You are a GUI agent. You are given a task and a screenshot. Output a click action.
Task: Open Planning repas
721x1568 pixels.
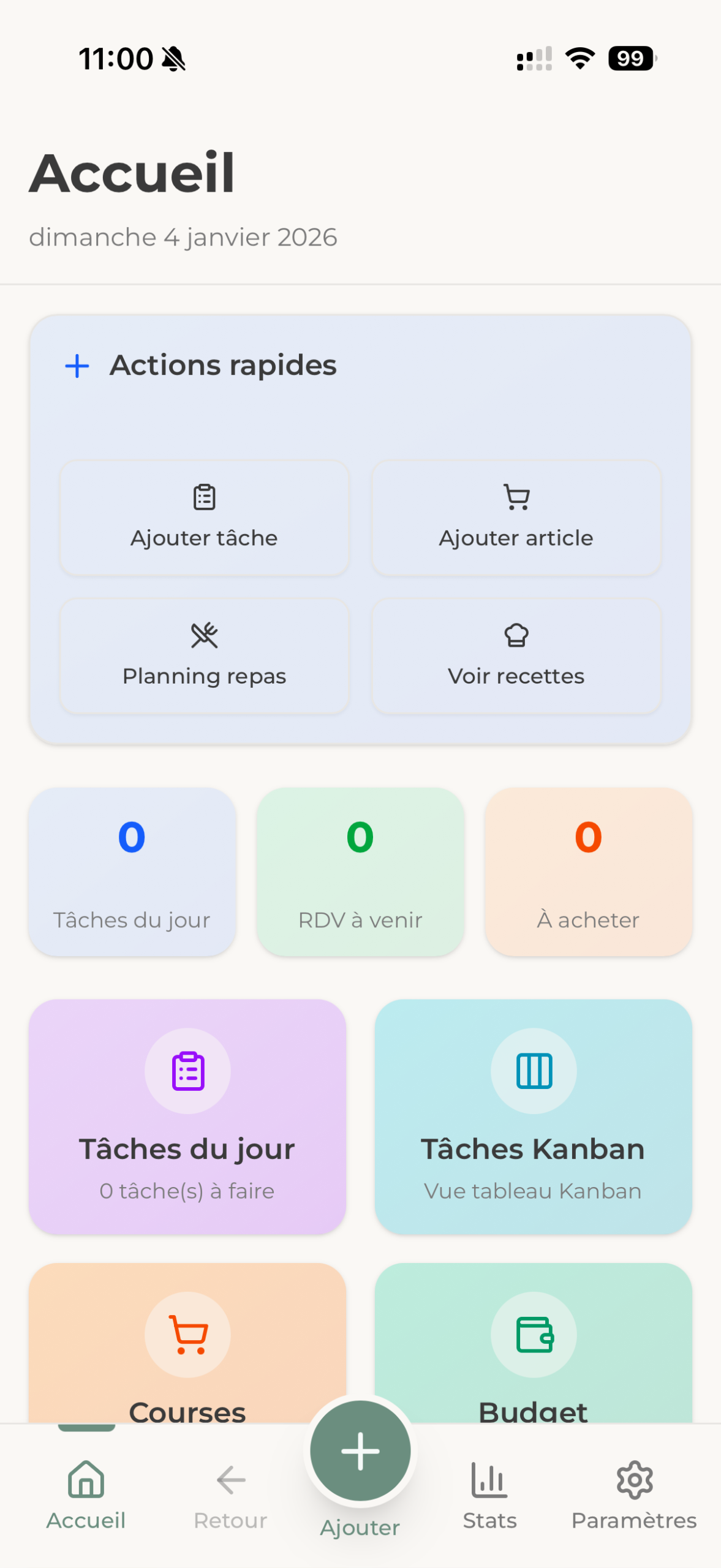[204, 656]
